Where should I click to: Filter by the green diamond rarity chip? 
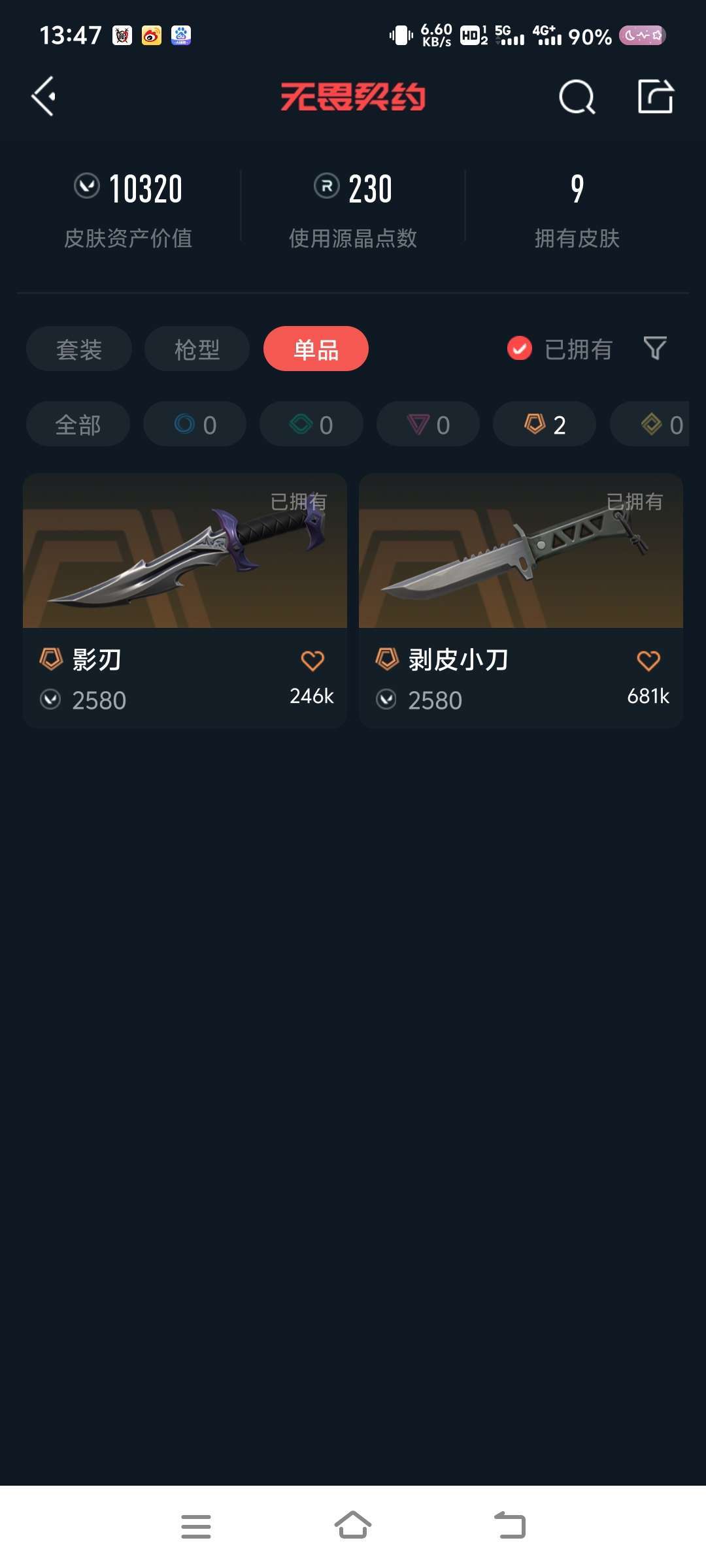311,425
